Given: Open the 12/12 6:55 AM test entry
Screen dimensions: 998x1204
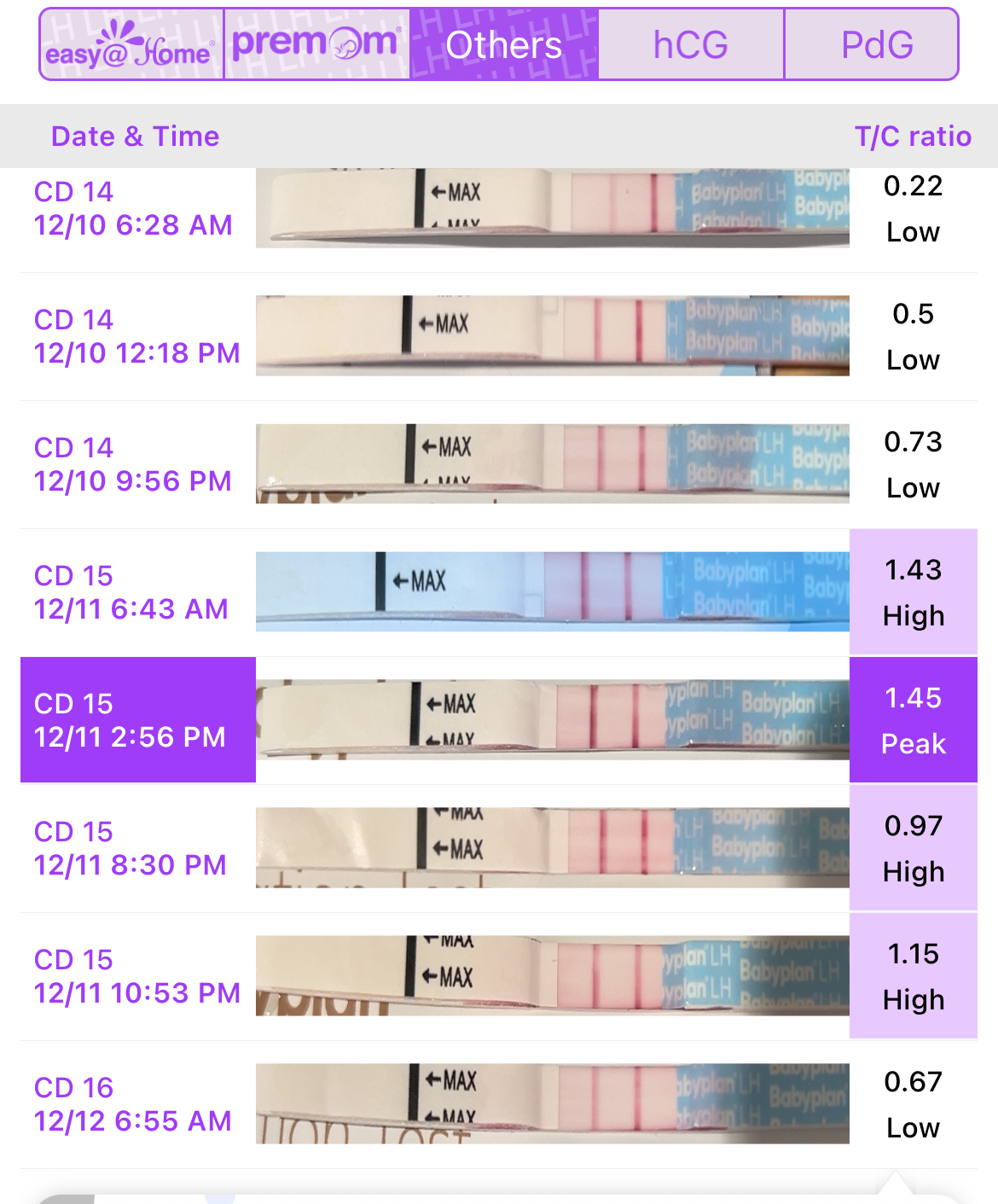Looking at the screenshot, I should tap(499, 1104).
